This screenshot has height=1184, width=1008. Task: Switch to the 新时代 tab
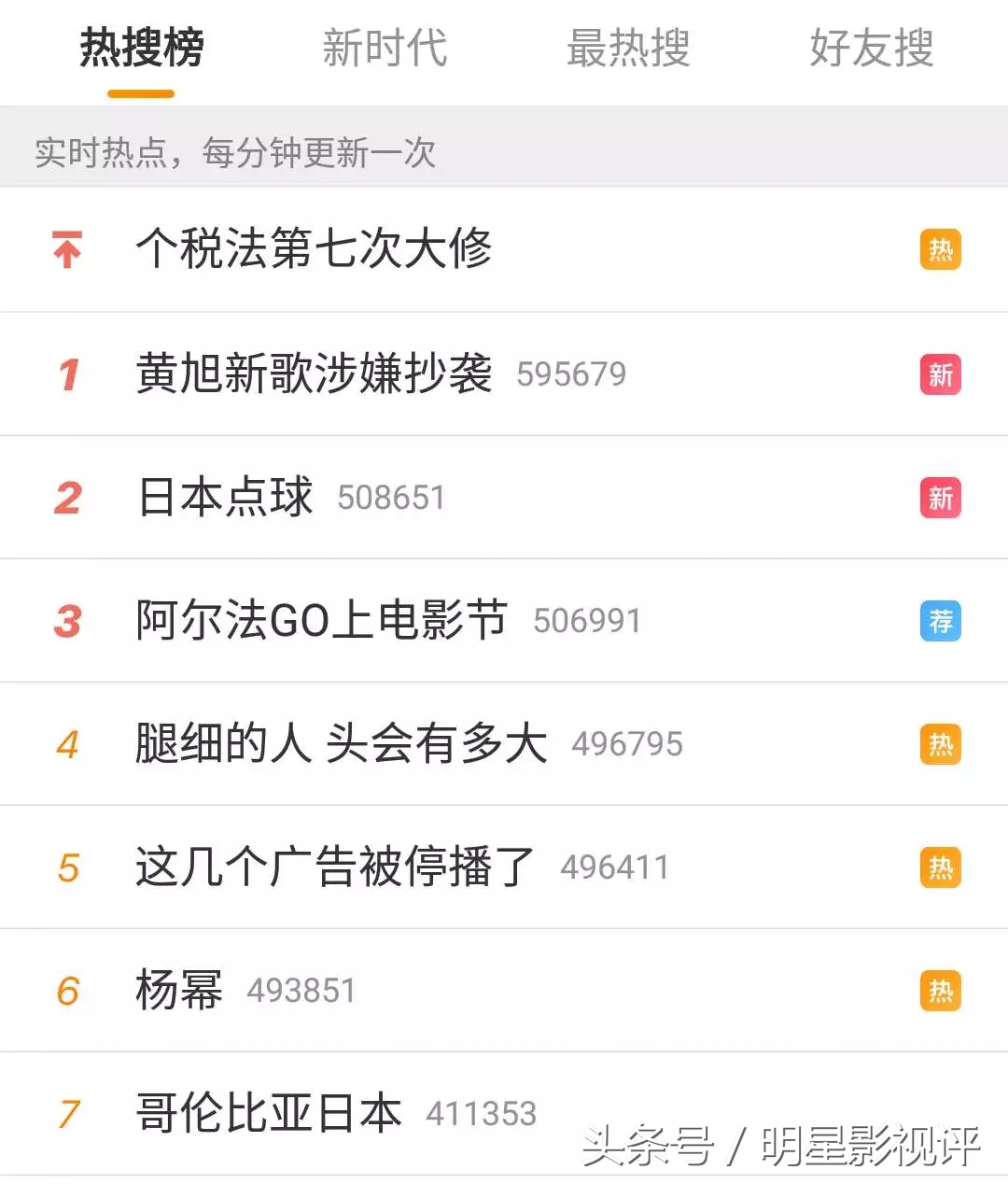[x=386, y=50]
